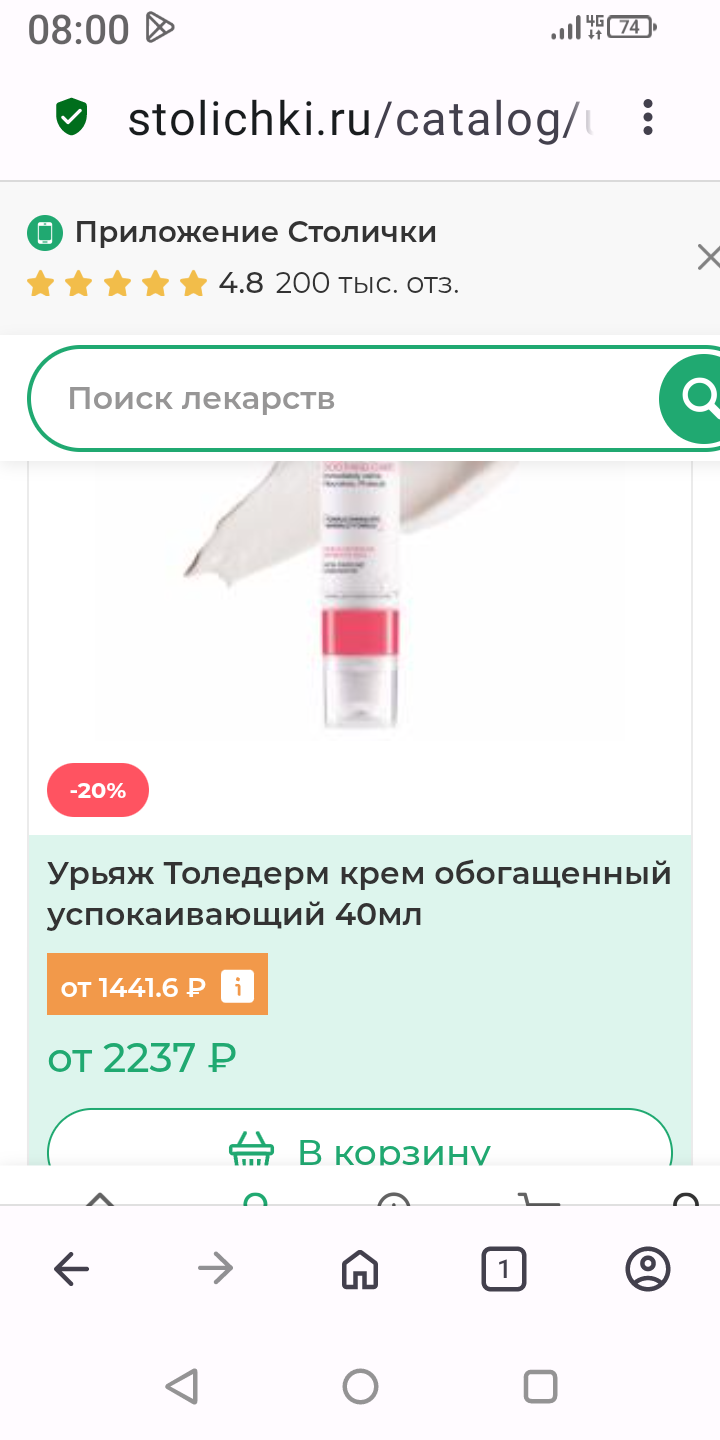720x1440 pixels.
Task: Dismiss the Приложение Столички banner
Action: point(708,258)
